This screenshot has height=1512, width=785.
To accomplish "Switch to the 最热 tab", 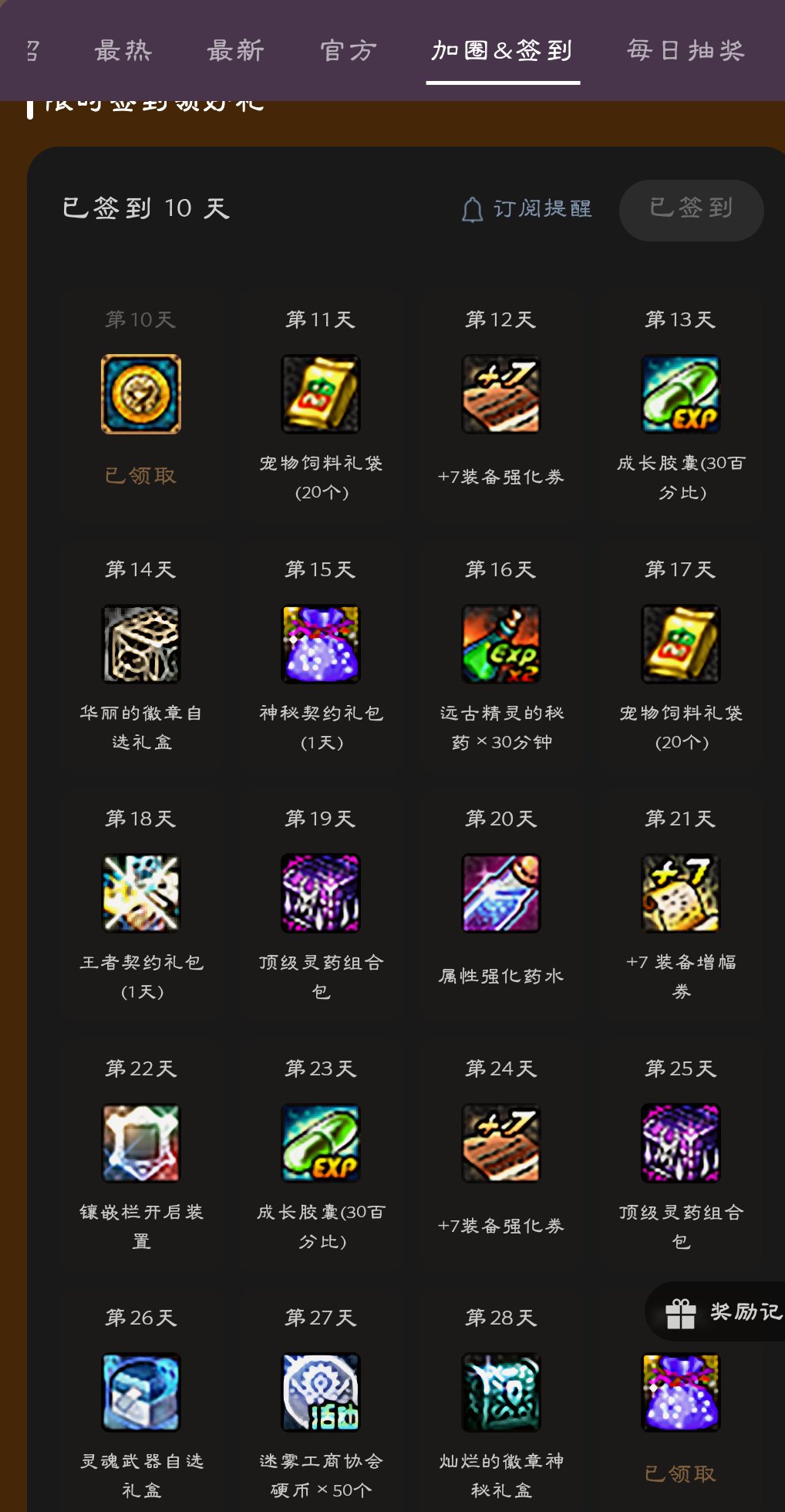I will coord(123,49).
